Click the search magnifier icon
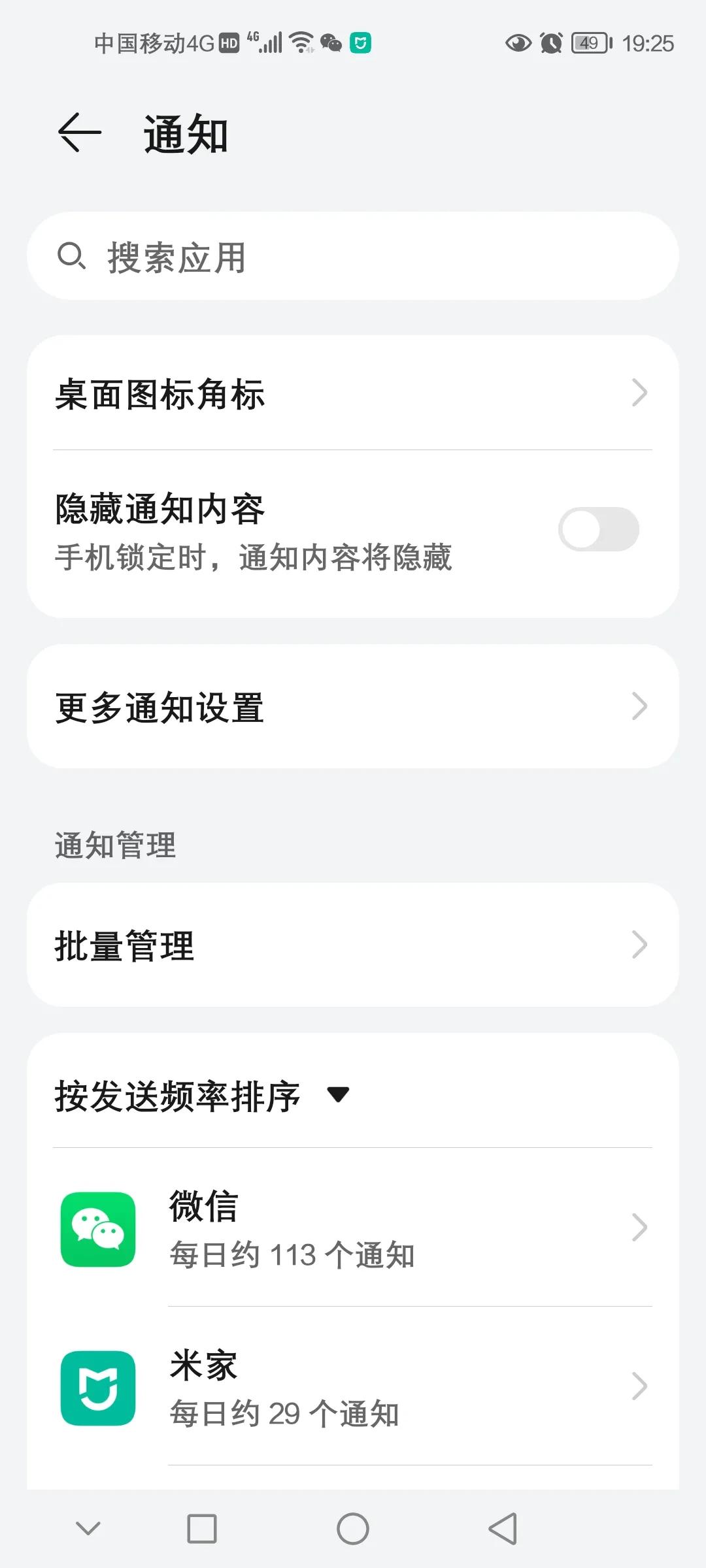This screenshot has width=706, height=1568. pos(73,255)
